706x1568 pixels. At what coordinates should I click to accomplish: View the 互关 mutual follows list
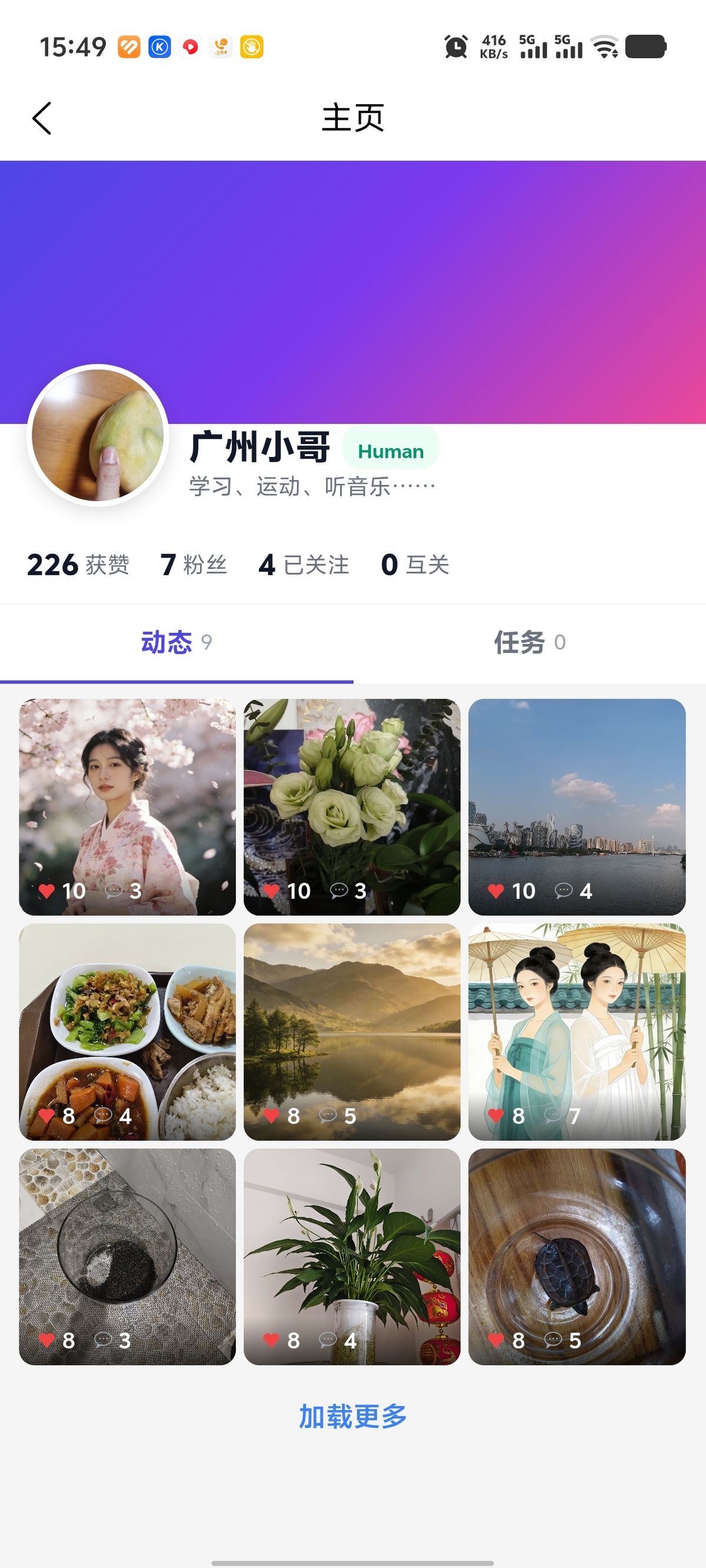[415, 565]
